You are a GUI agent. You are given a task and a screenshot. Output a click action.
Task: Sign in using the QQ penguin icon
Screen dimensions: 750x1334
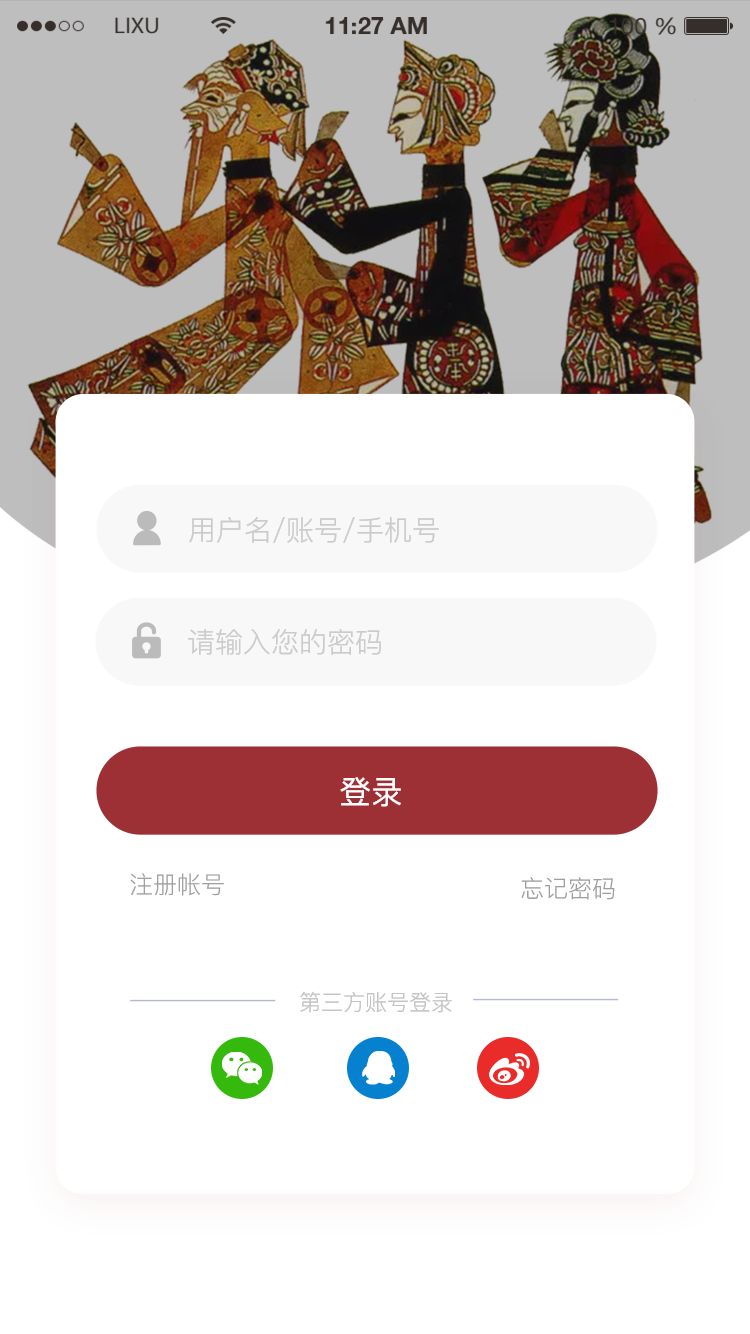tap(378, 1068)
